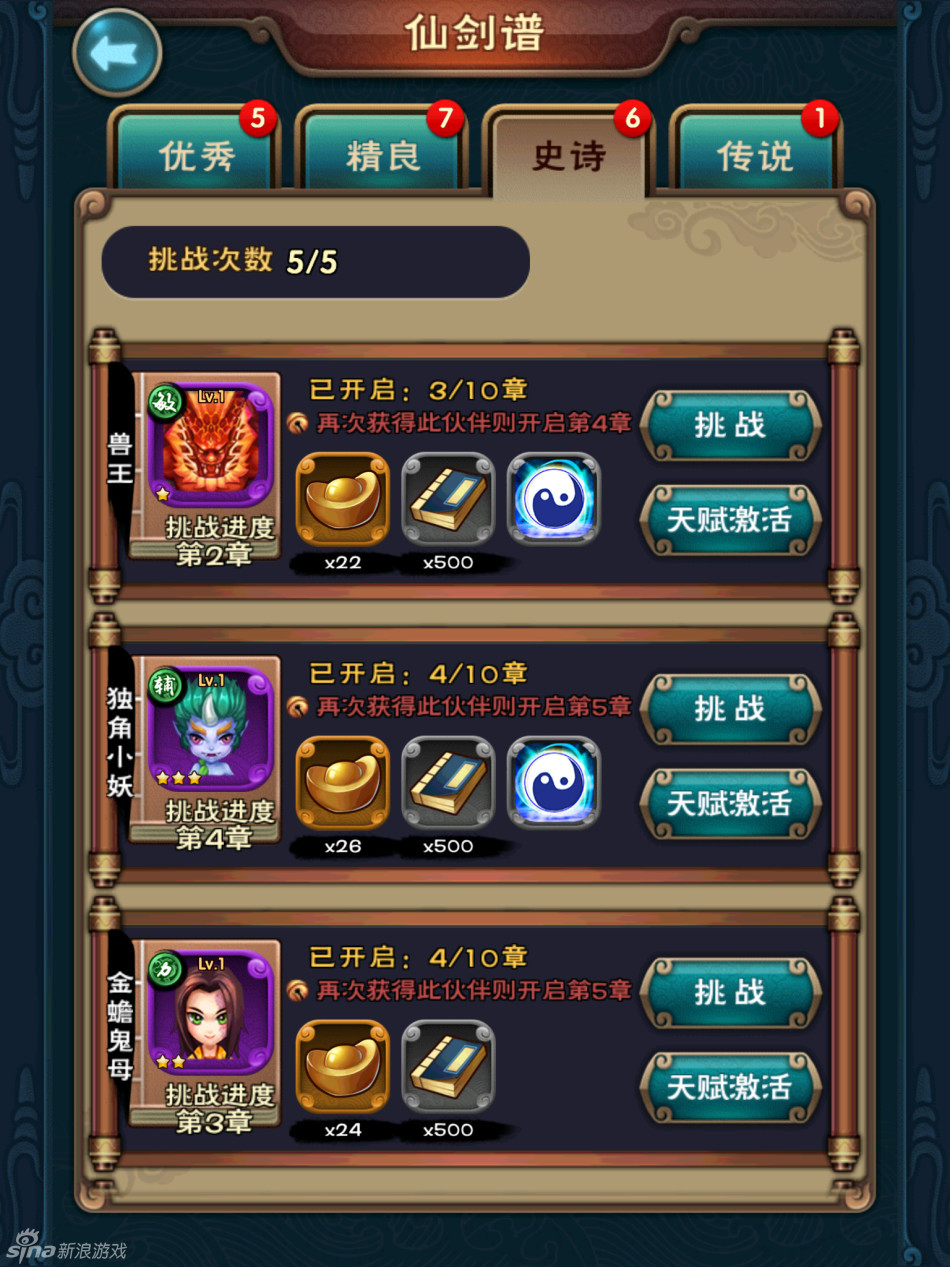Tap 天赋激活 for 金蟾鬼母
The height and width of the screenshot is (1267, 950).
pyautogui.click(x=730, y=1087)
